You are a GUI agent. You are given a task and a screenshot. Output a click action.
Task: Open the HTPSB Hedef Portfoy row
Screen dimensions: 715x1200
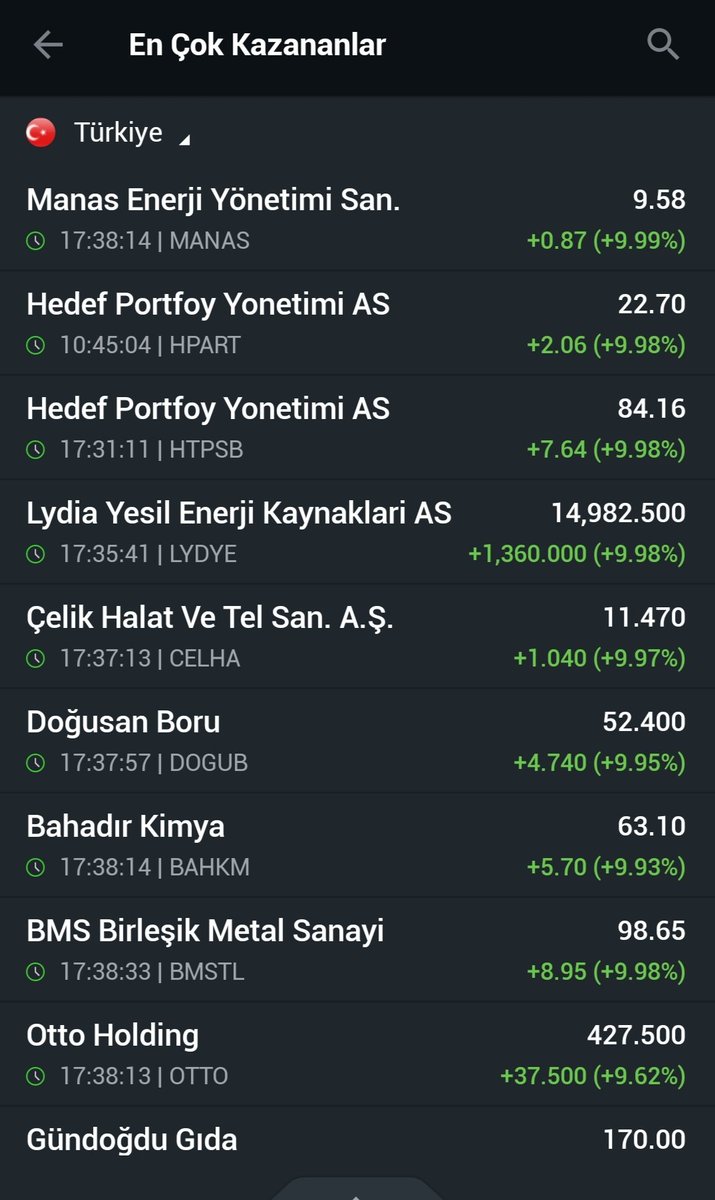pyautogui.click(x=357, y=428)
